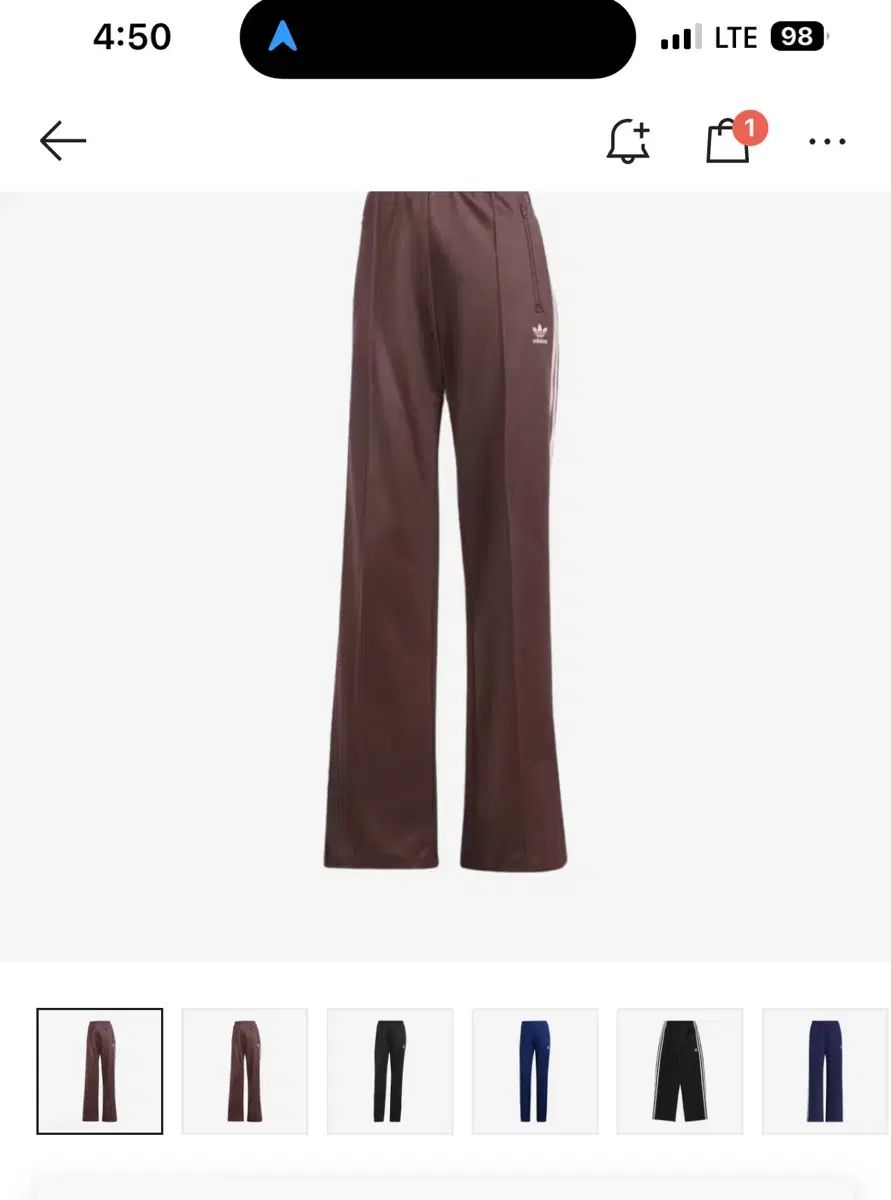Go back using the back arrow
The image size is (891, 1200).
coord(63,141)
